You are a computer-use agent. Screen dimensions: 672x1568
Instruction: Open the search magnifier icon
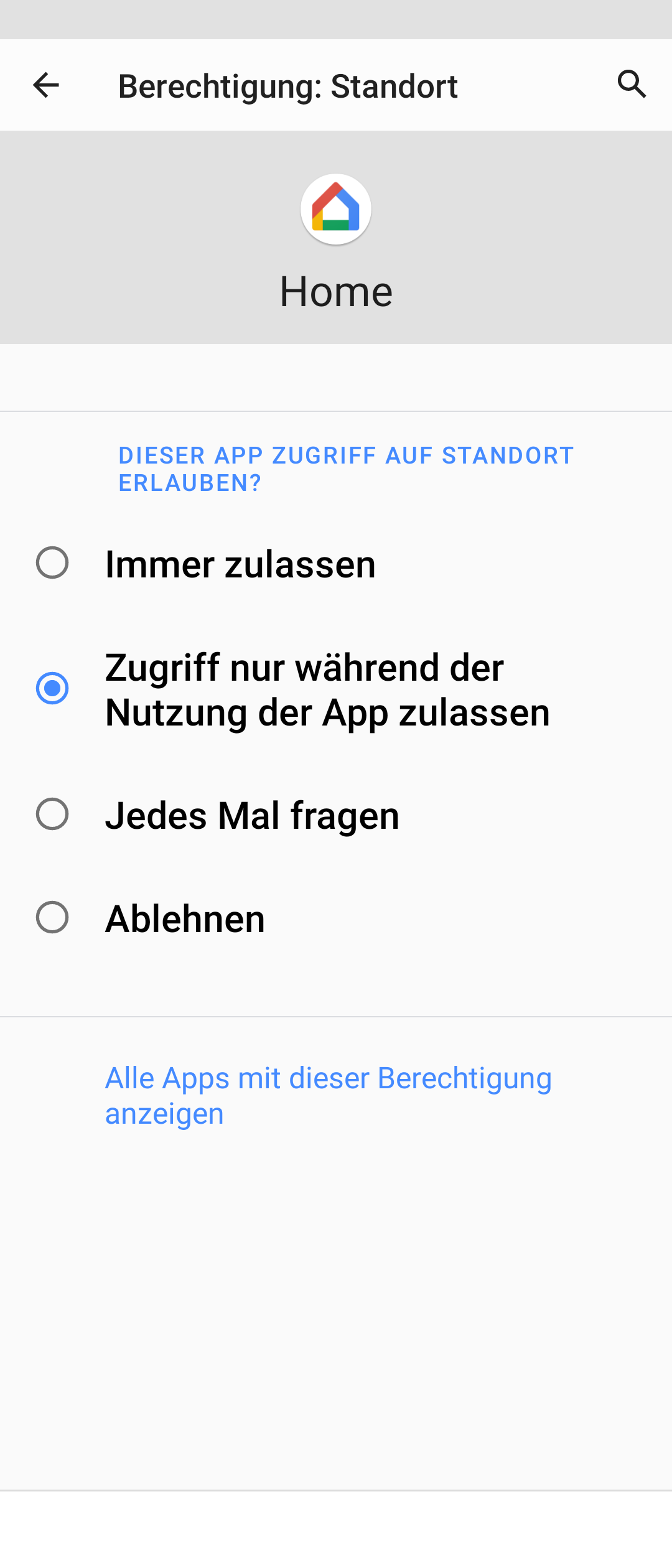[x=632, y=84]
